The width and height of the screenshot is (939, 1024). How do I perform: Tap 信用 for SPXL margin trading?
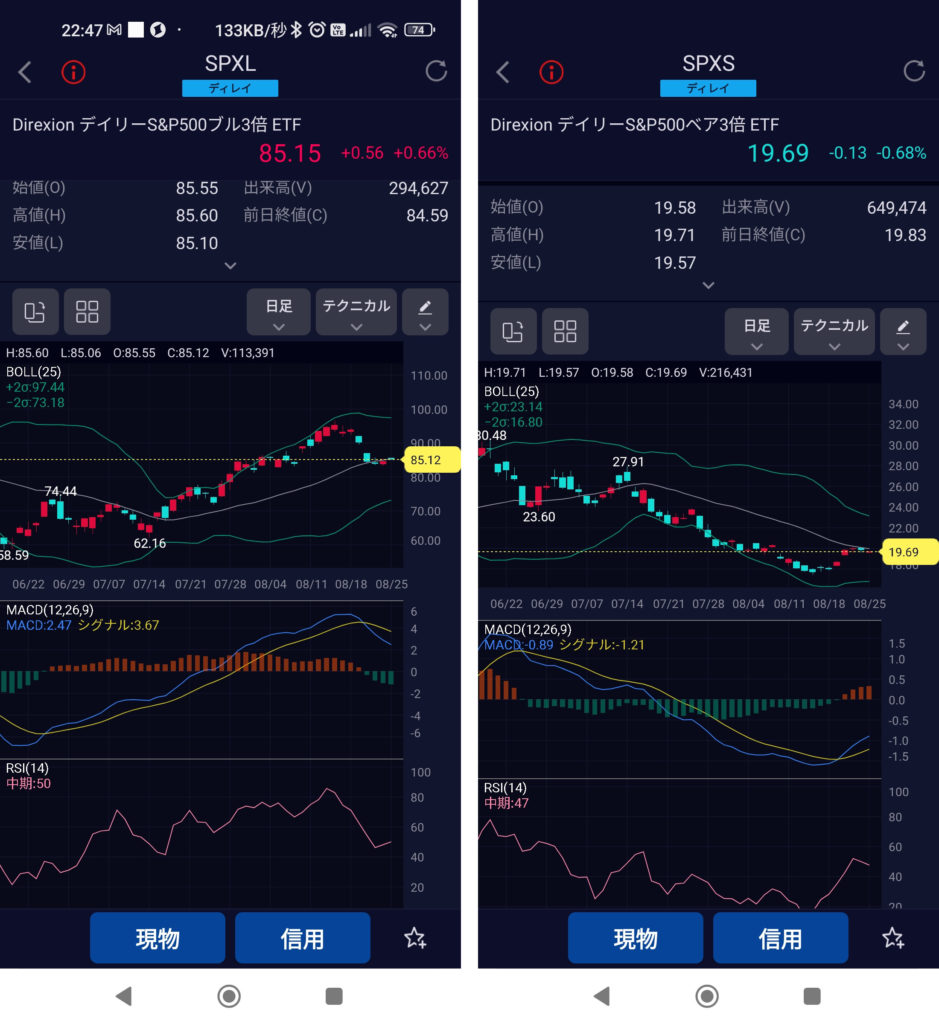coord(302,938)
